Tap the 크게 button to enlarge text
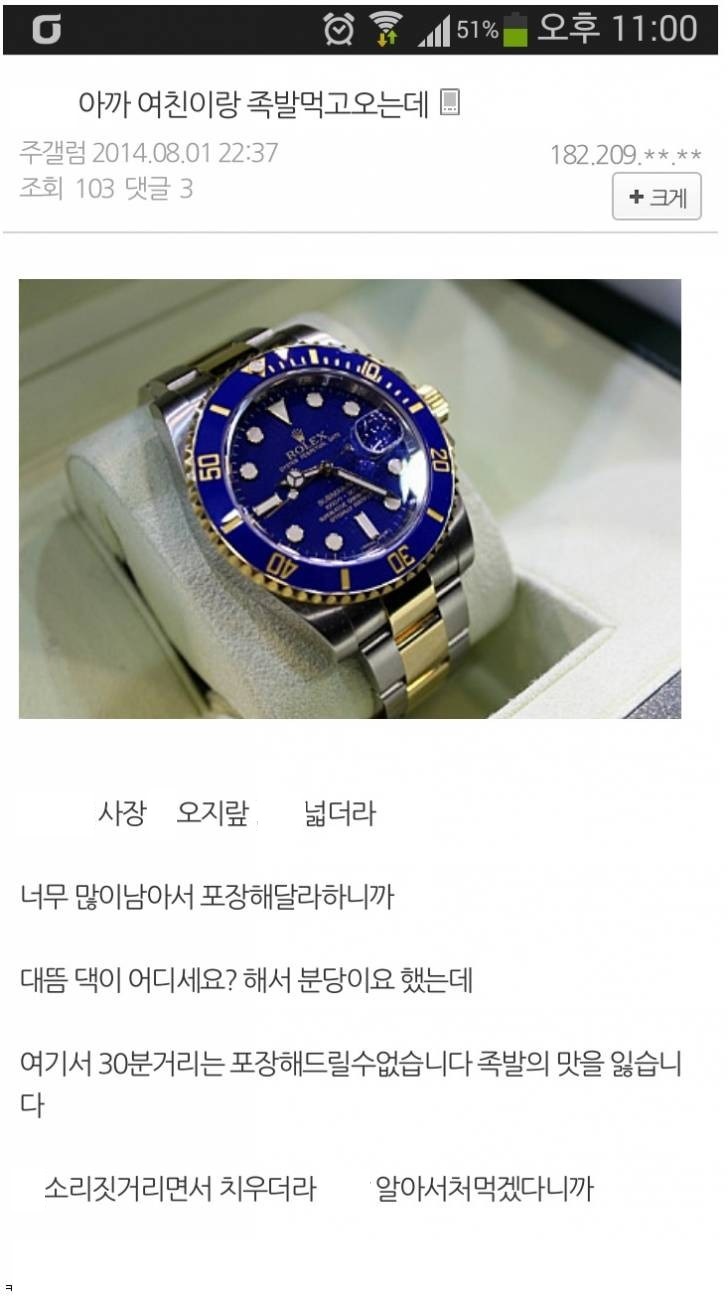The width and height of the screenshot is (728, 1297). [656, 197]
